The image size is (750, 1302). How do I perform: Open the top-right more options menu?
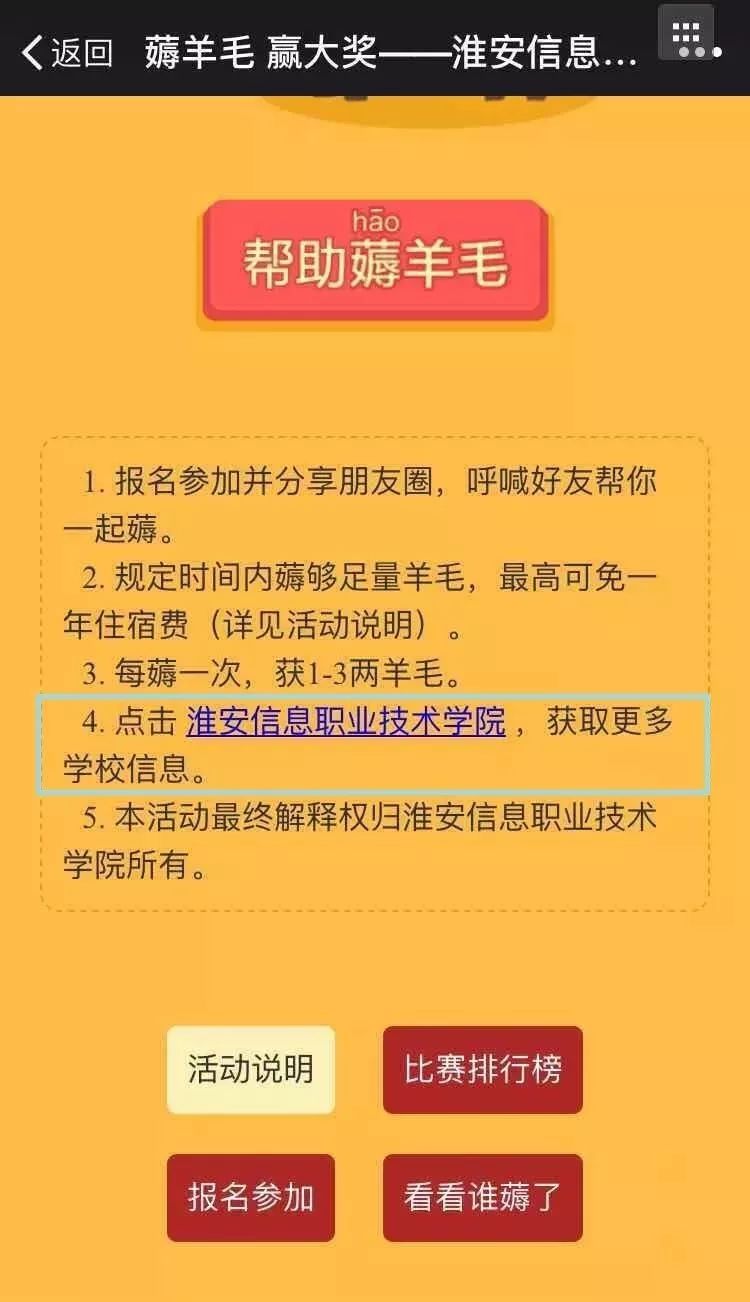(x=690, y=38)
